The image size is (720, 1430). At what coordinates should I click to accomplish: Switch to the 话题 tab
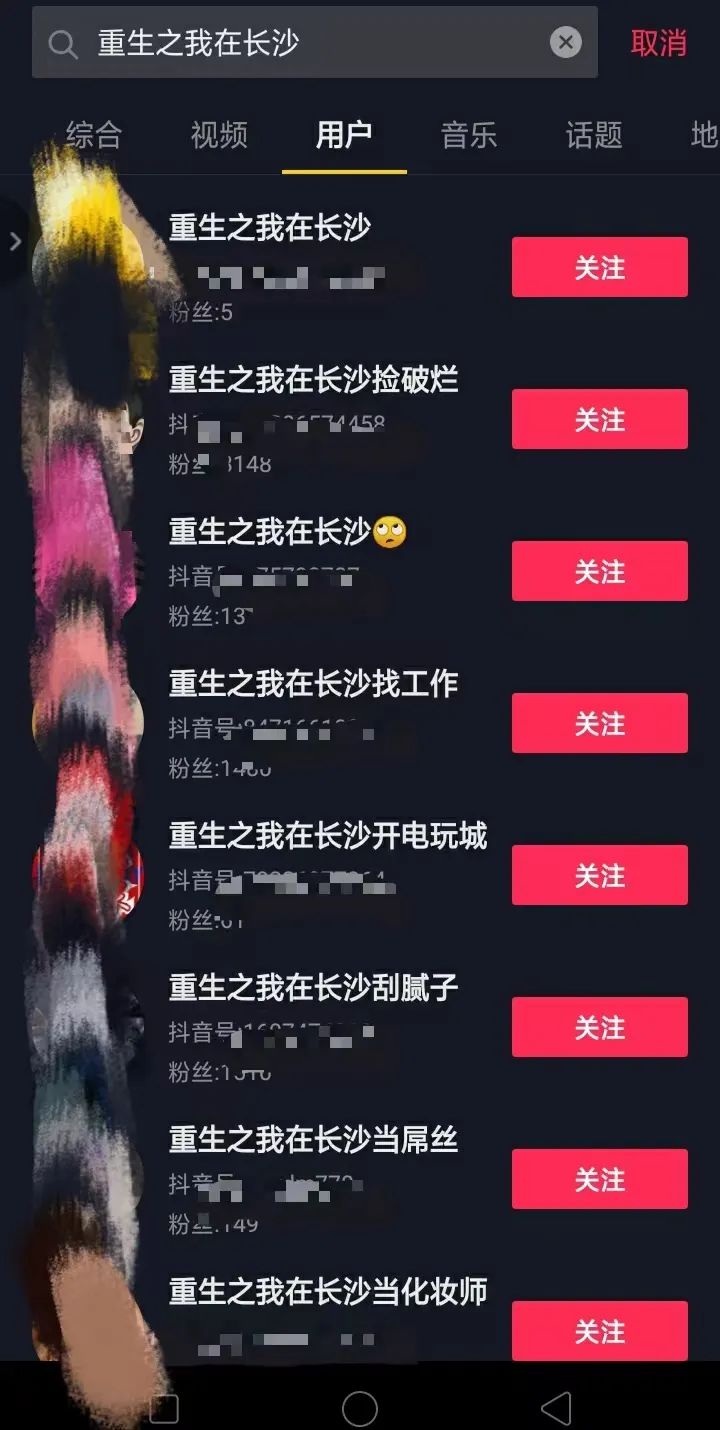tap(594, 135)
